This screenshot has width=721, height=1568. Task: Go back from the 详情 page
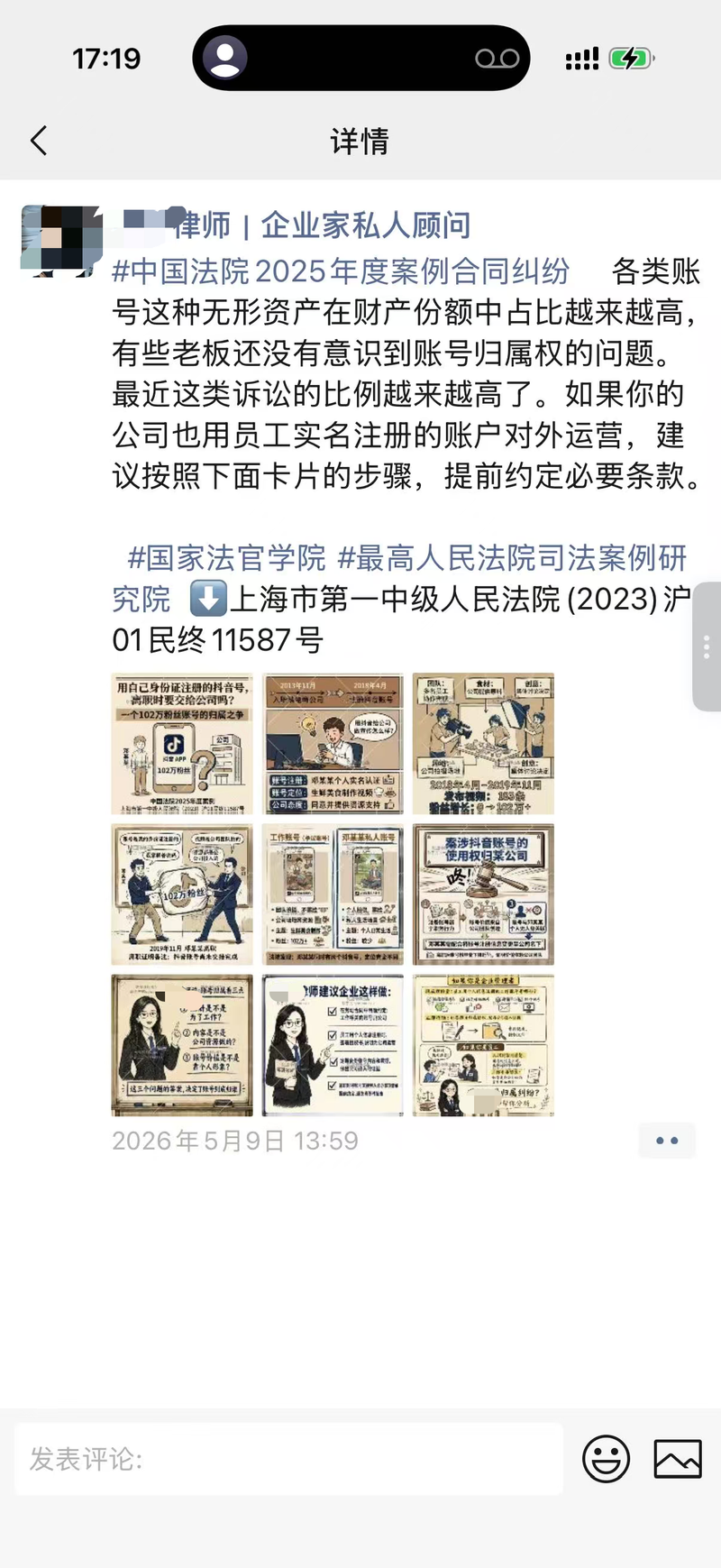tap(39, 141)
